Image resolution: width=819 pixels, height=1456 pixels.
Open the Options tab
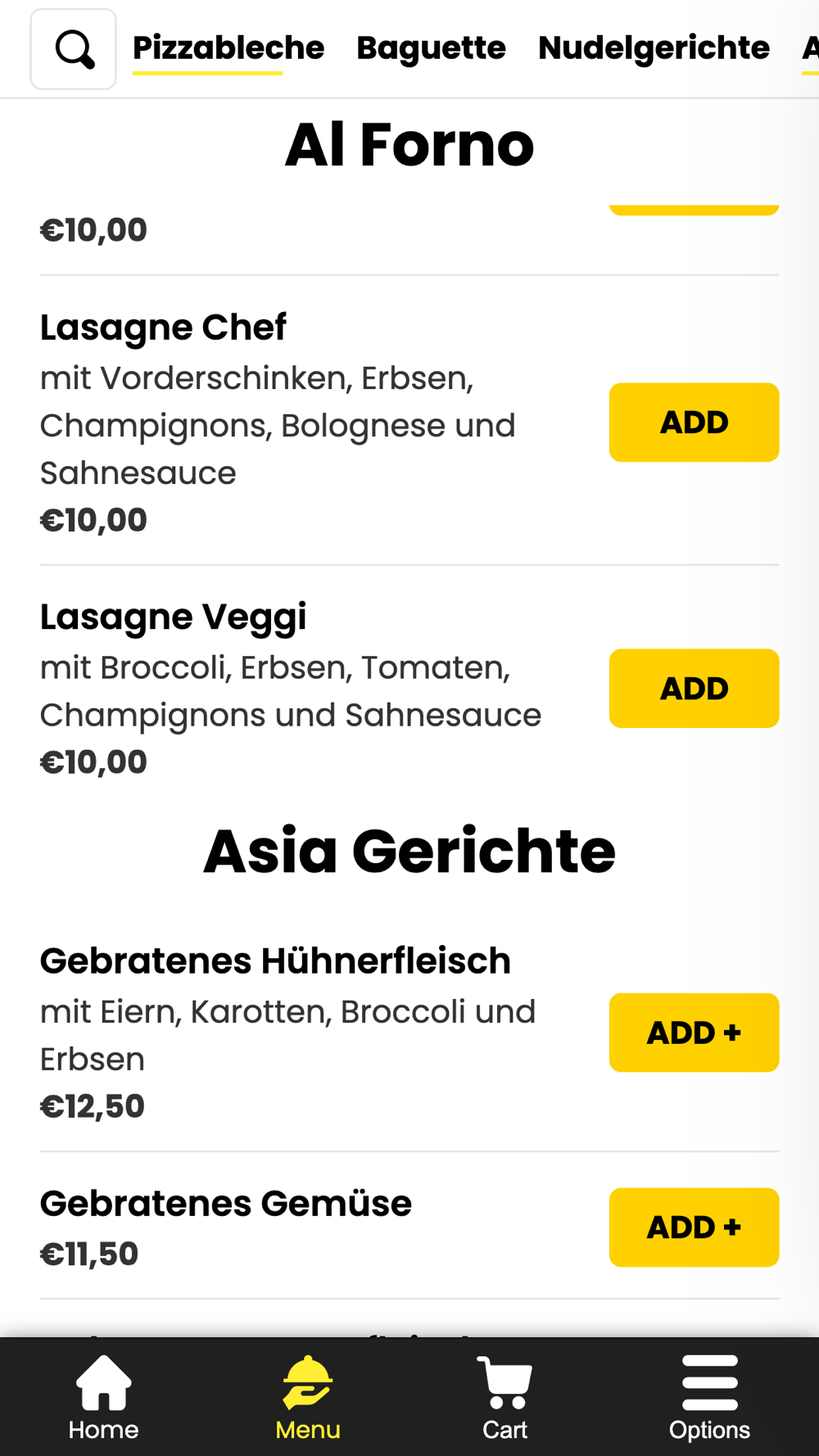click(x=709, y=1398)
